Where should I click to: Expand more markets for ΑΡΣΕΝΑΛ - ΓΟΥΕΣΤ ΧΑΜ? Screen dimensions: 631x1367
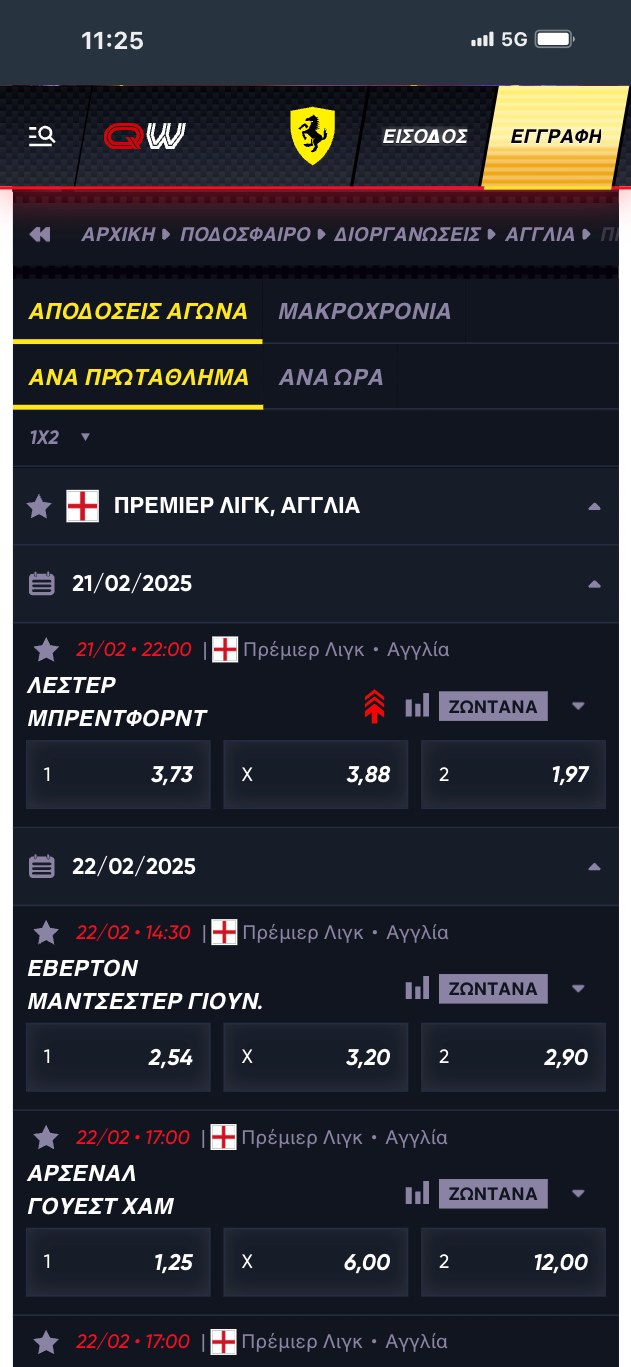[x=578, y=1193]
